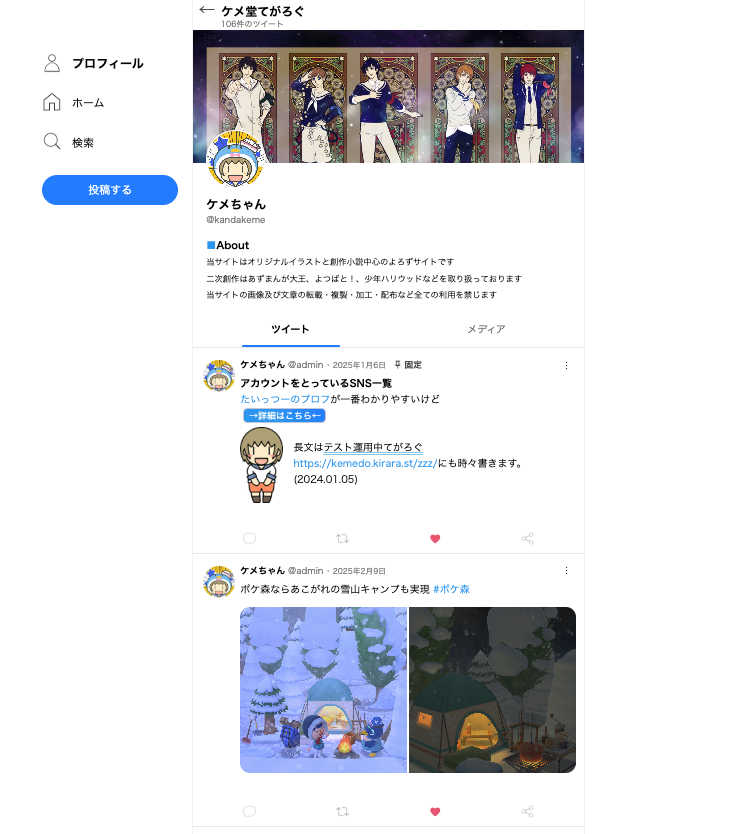Open overflow menu on the ポケ森 tweet
The image size is (742, 834).
[566, 571]
